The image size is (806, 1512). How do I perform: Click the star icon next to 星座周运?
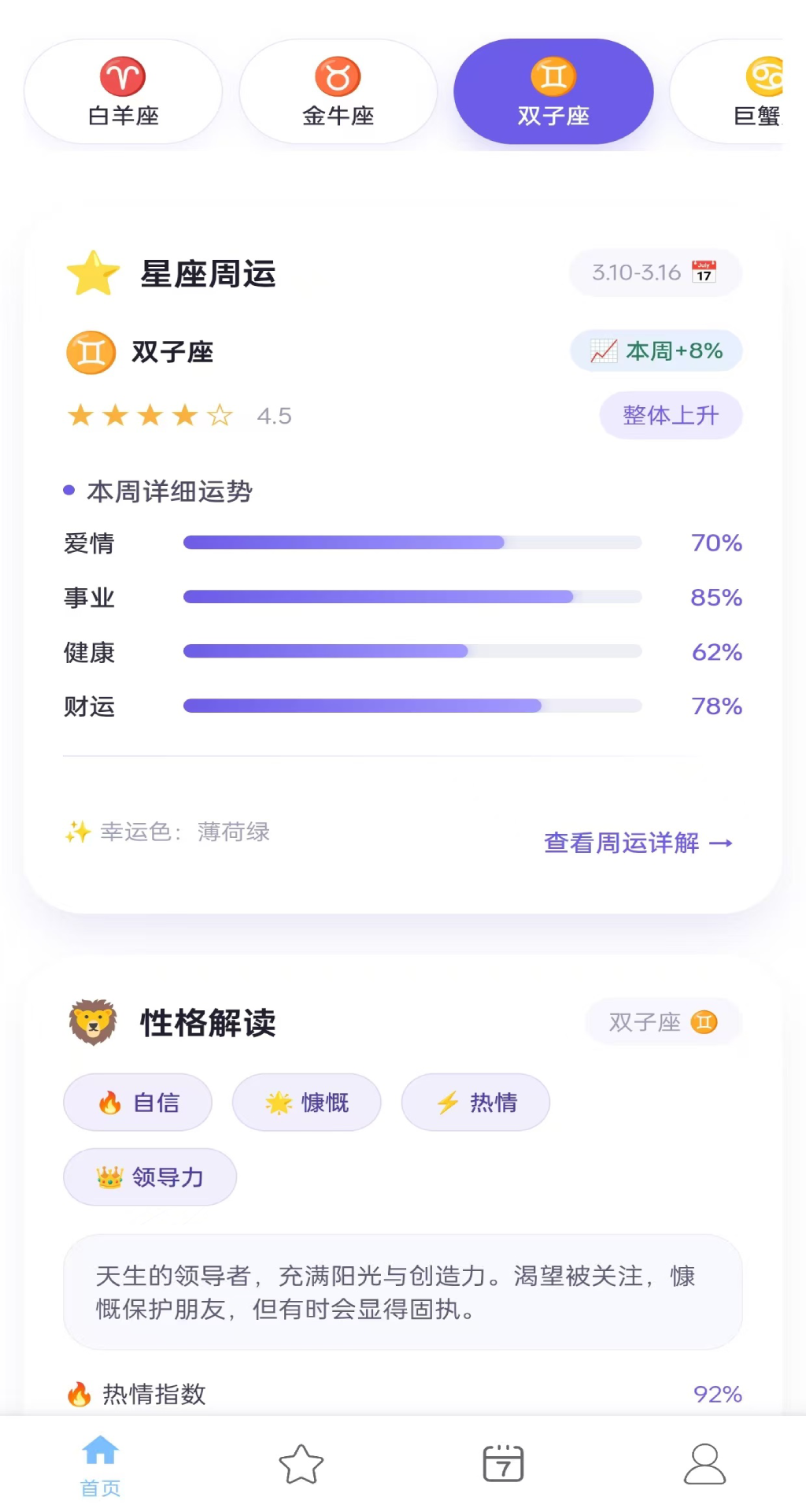pos(92,273)
